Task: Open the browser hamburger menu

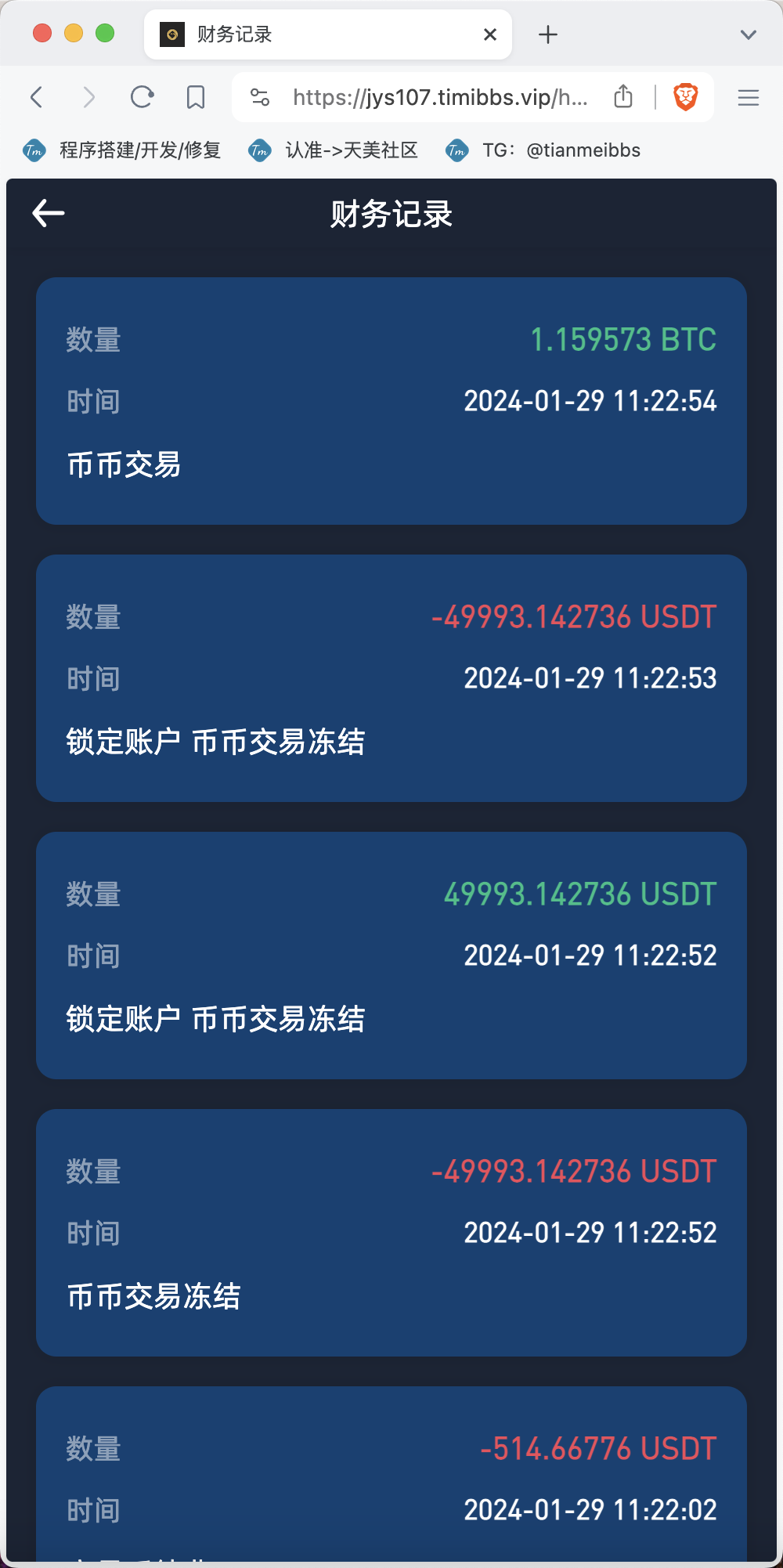Action: point(749,97)
